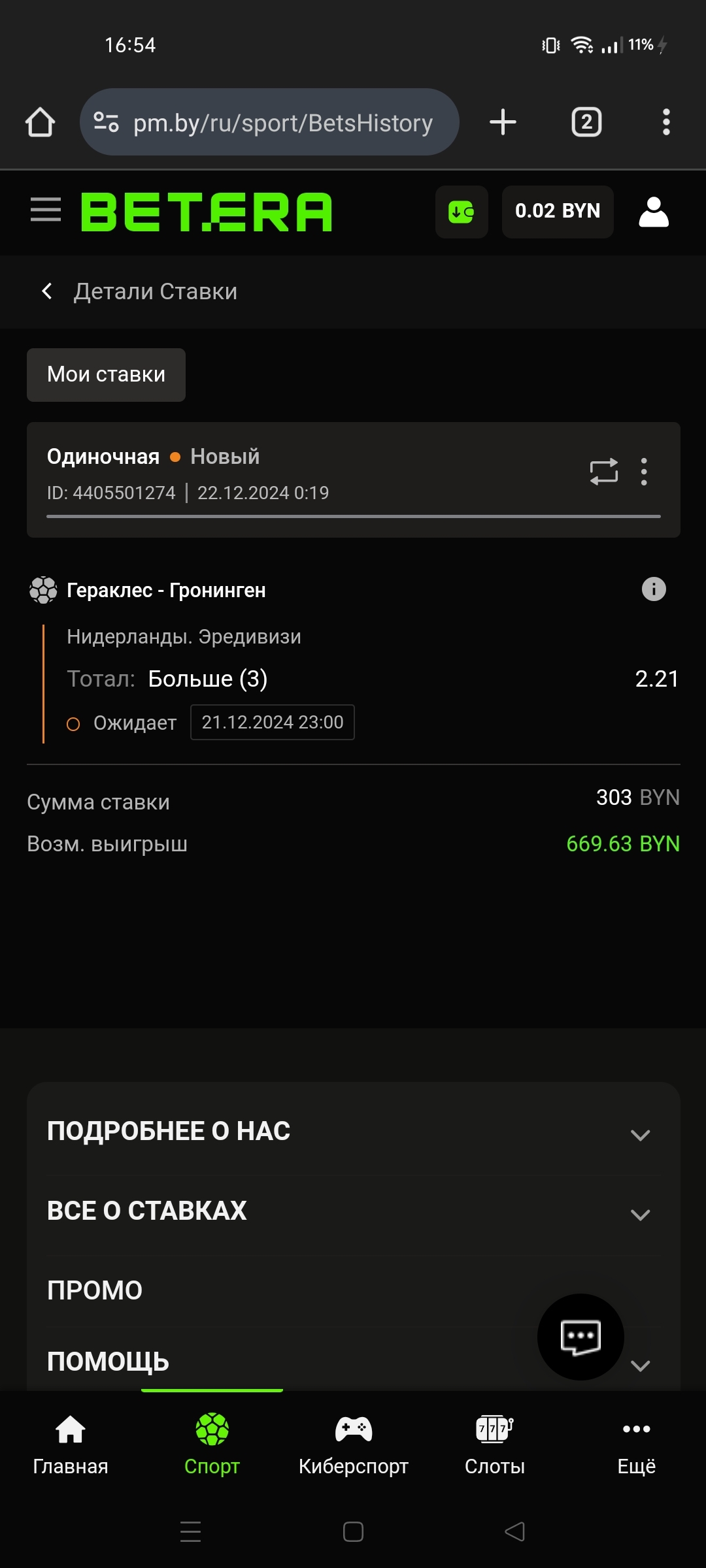The height and width of the screenshot is (1568, 706).
Task: Open the browser overflow menu
Action: 666,122
